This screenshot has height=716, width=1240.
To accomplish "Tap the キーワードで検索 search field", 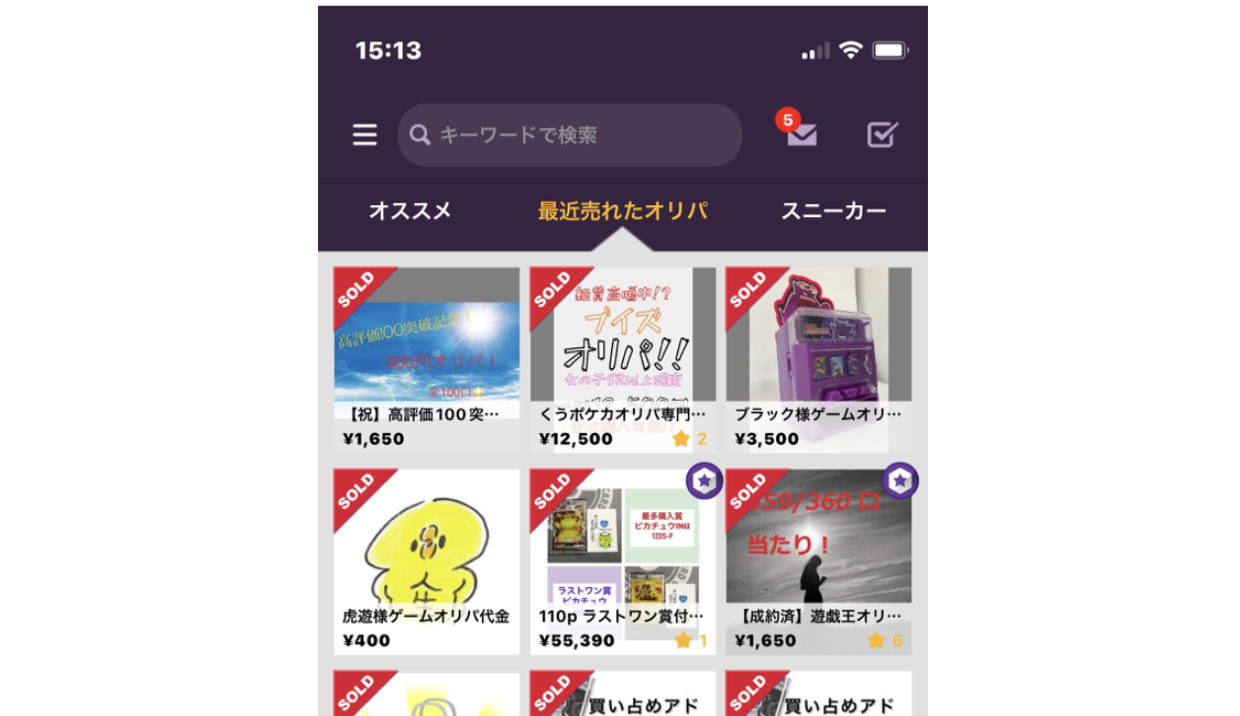I will click(x=570, y=135).
